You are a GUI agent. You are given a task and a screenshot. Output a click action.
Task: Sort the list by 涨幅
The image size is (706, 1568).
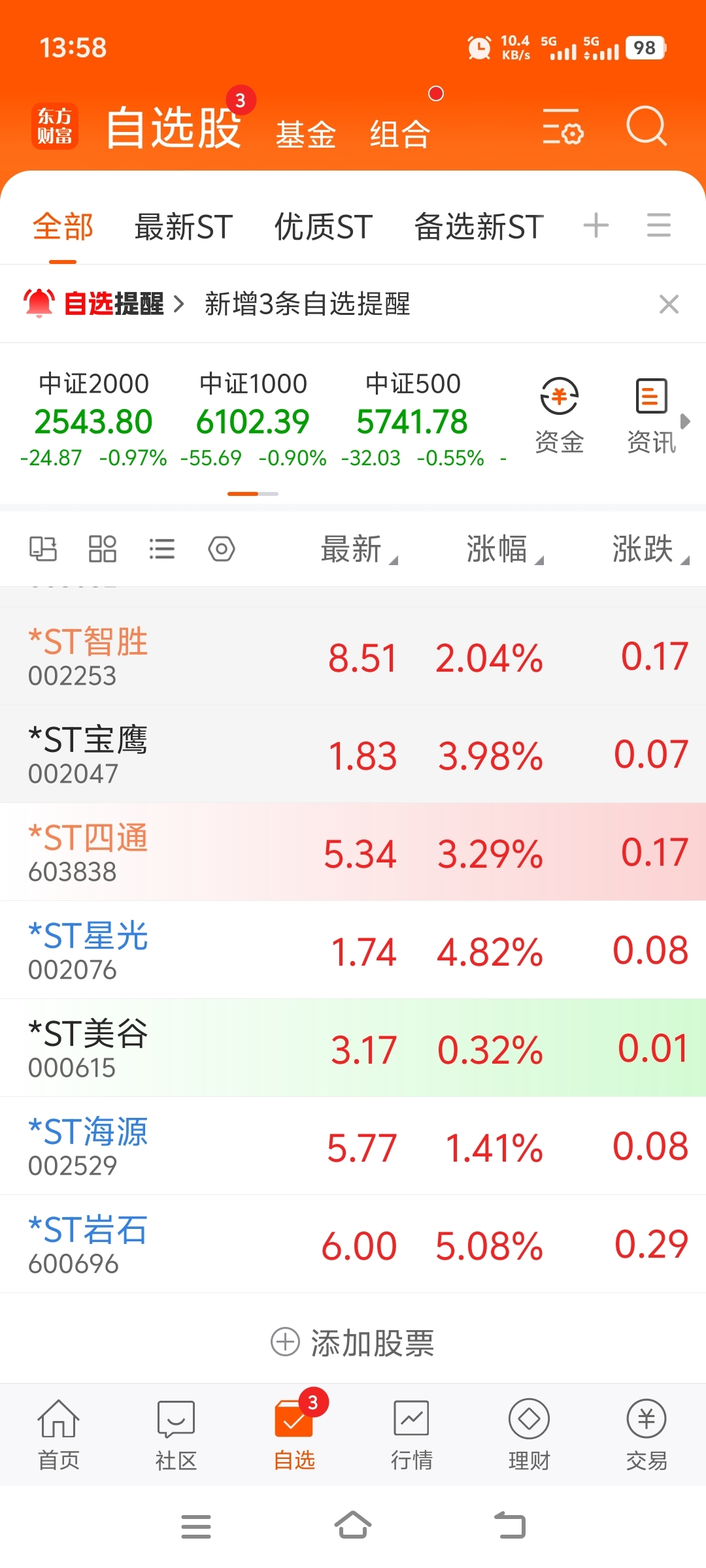pyautogui.click(x=505, y=549)
